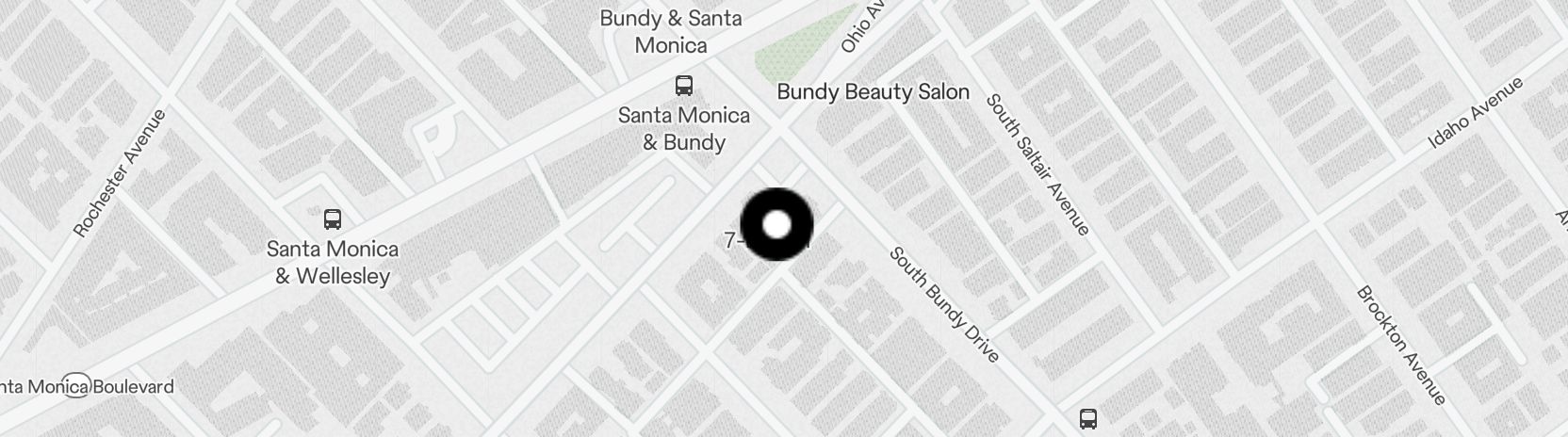Open the Bundy Beauty Salon place label

click(873, 92)
